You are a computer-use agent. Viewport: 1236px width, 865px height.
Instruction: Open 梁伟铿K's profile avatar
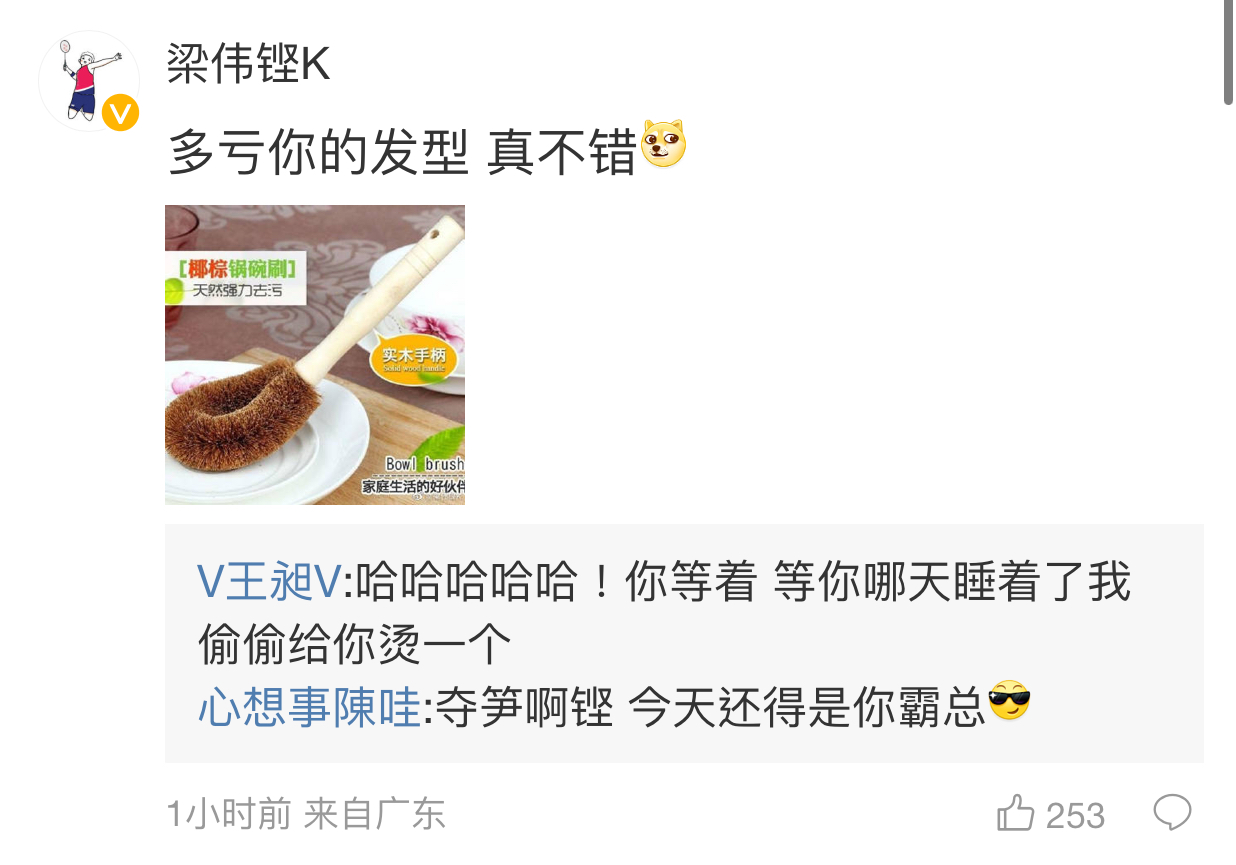pyautogui.click(x=88, y=80)
